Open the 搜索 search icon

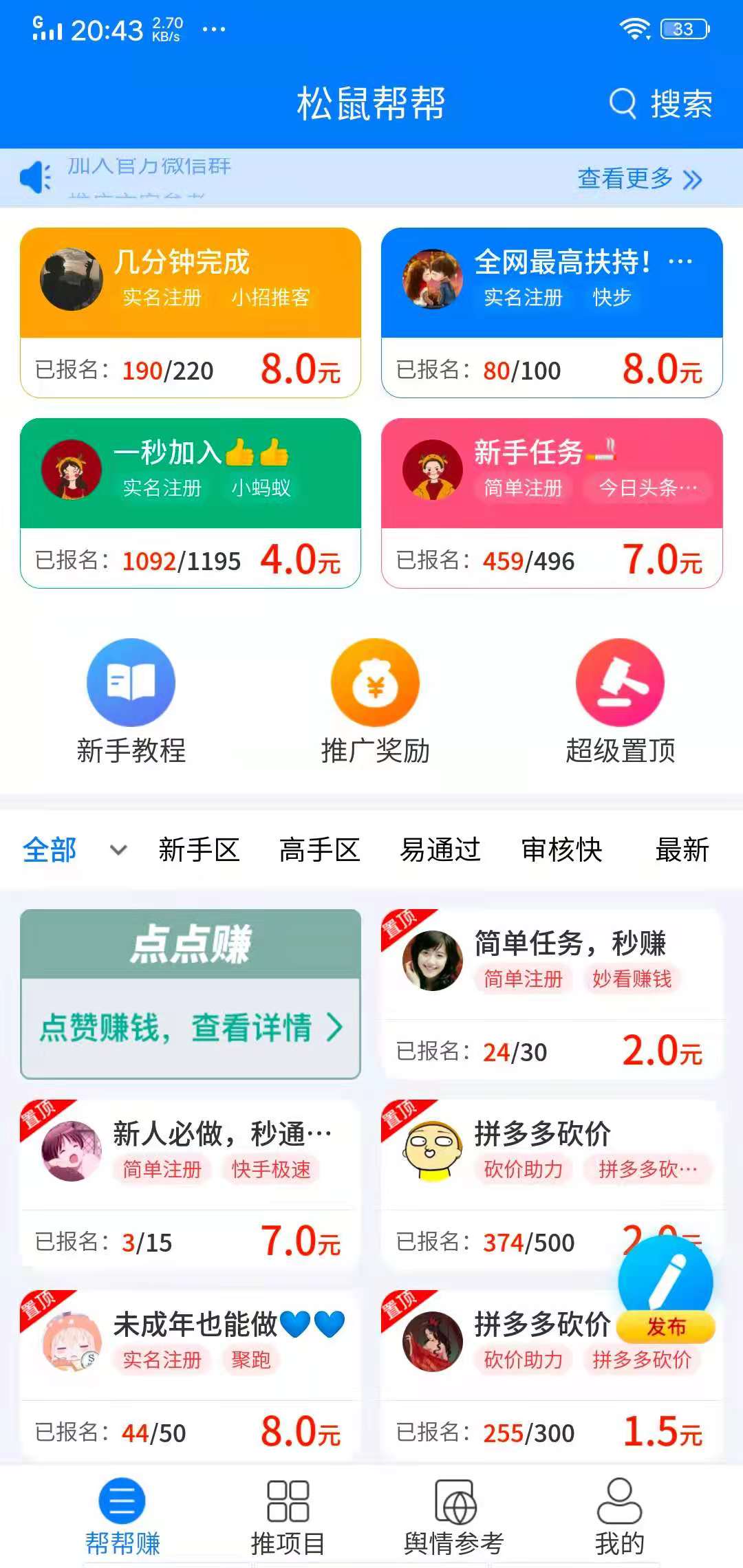pyautogui.click(x=621, y=104)
